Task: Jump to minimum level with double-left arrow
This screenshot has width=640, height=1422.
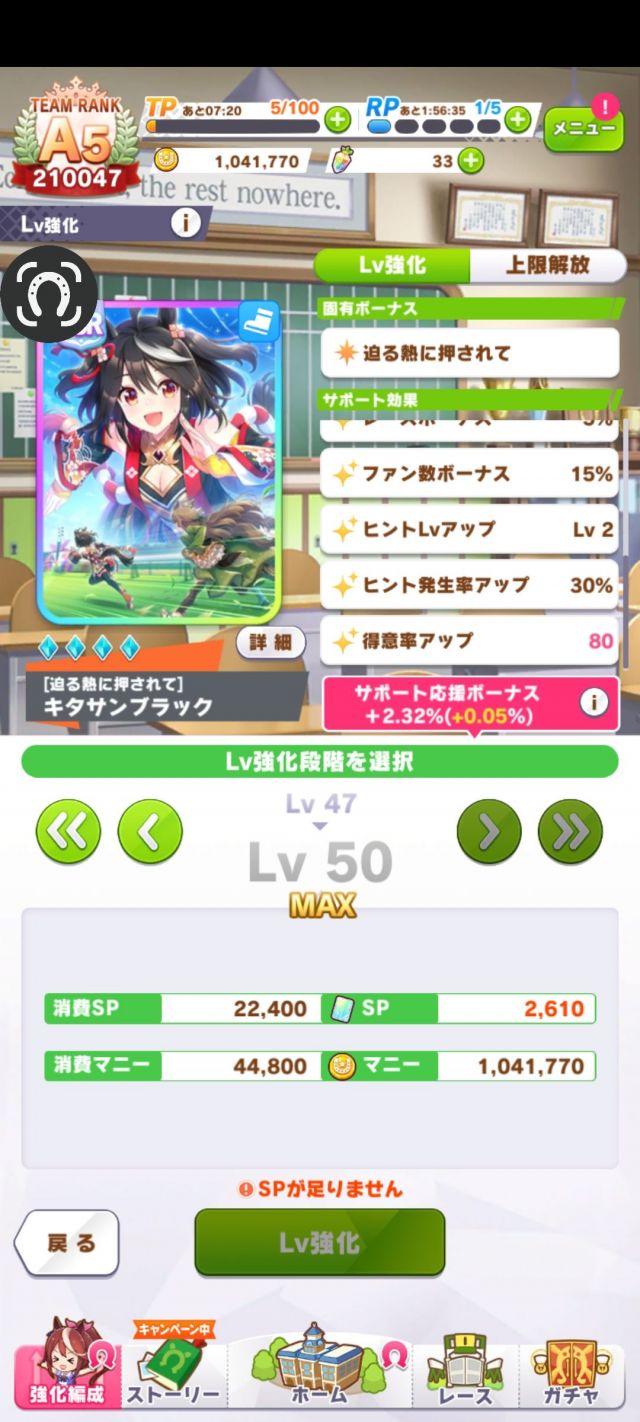Action: click(69, 831)
